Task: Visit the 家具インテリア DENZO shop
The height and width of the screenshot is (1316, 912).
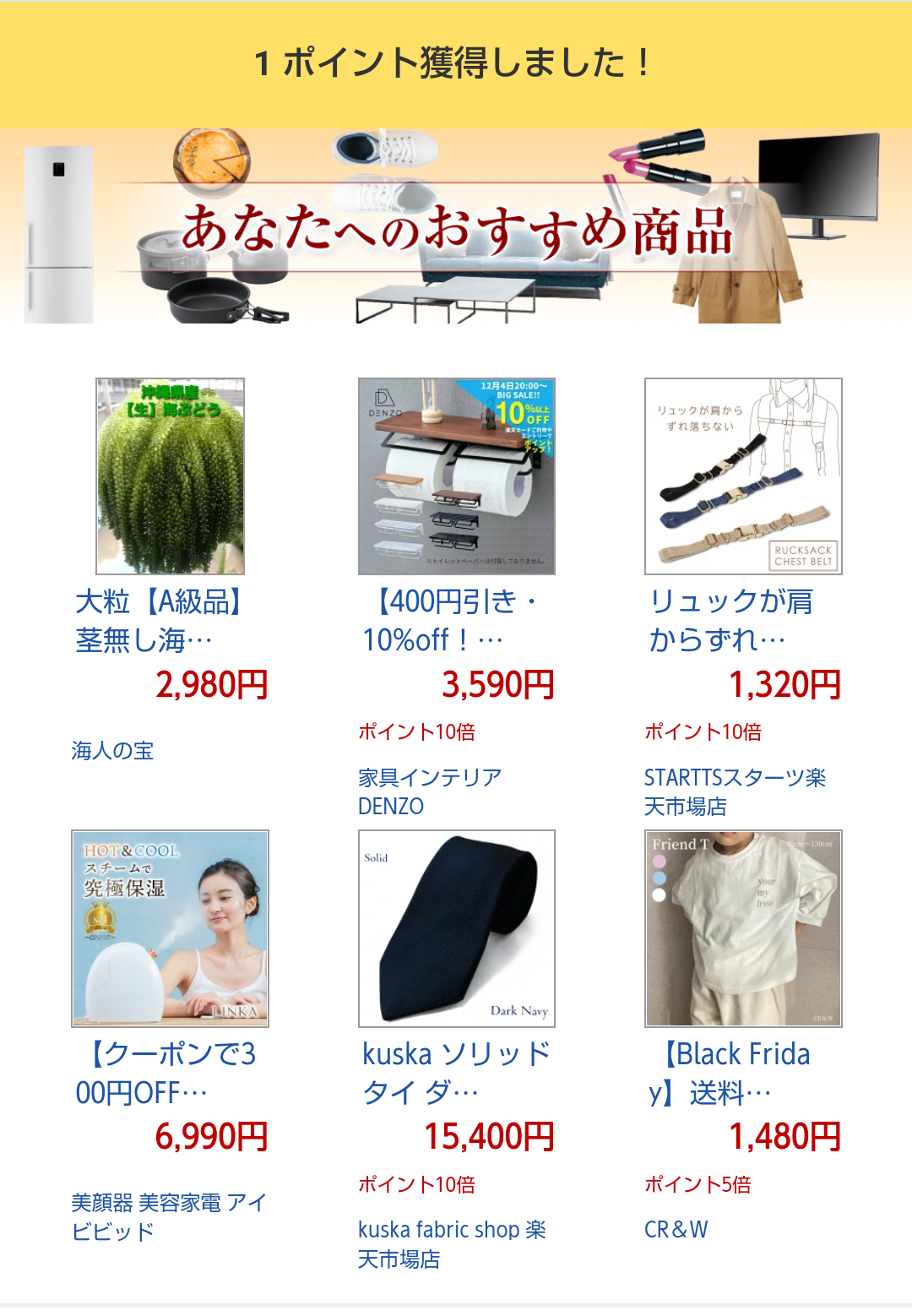Action: pyautogui.click(x=429, y=791)
